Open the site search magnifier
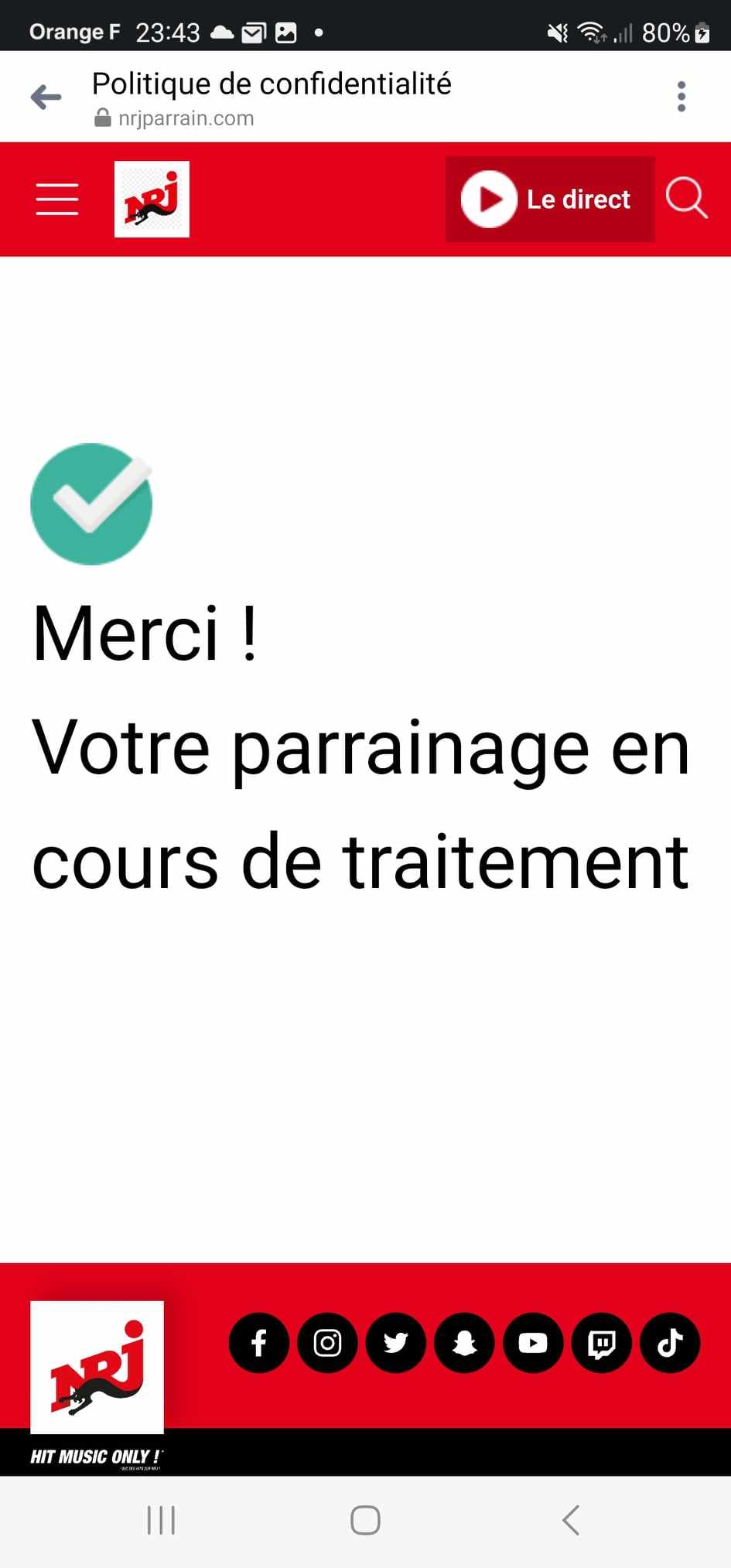 (x=687, y=199)
